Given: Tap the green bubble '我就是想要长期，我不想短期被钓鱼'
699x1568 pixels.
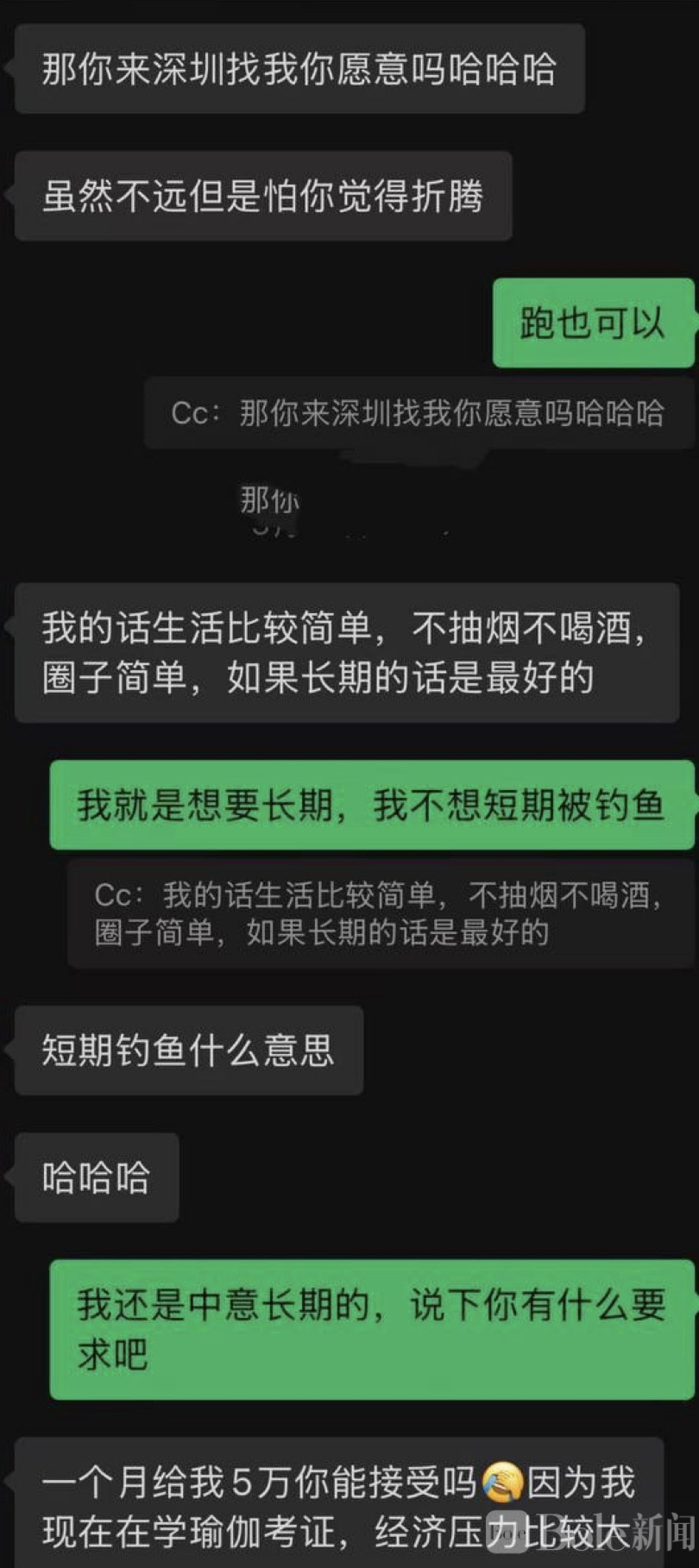Looking at the screenshot, I should pyautogui.click(x=371, y=806).
